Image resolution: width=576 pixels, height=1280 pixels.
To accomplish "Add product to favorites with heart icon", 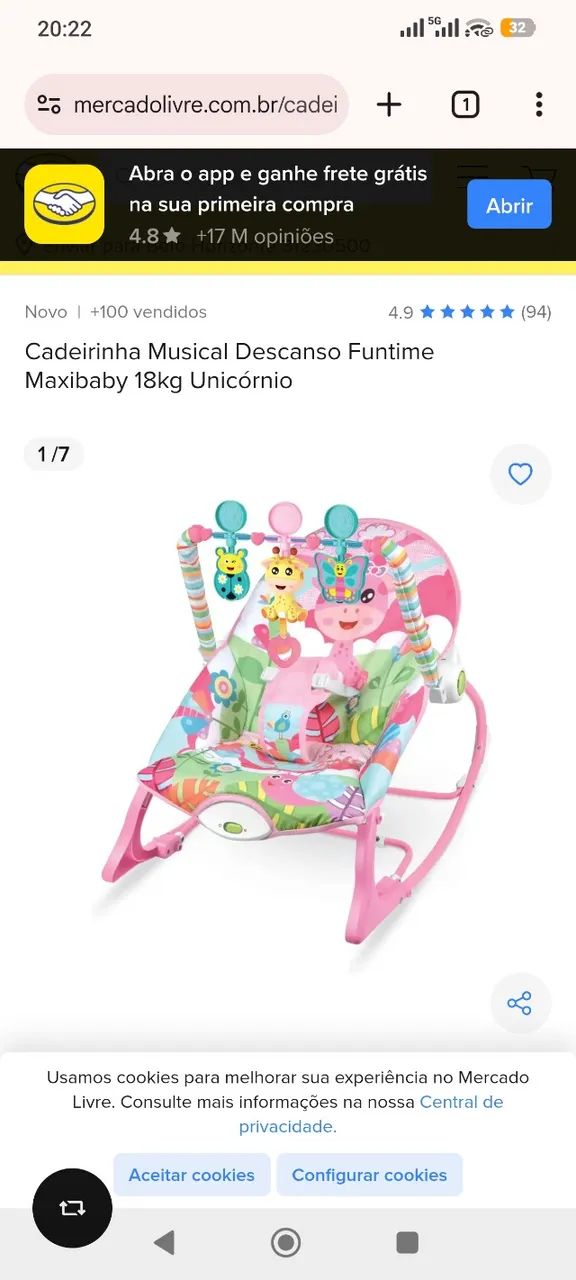I will 520,474.
